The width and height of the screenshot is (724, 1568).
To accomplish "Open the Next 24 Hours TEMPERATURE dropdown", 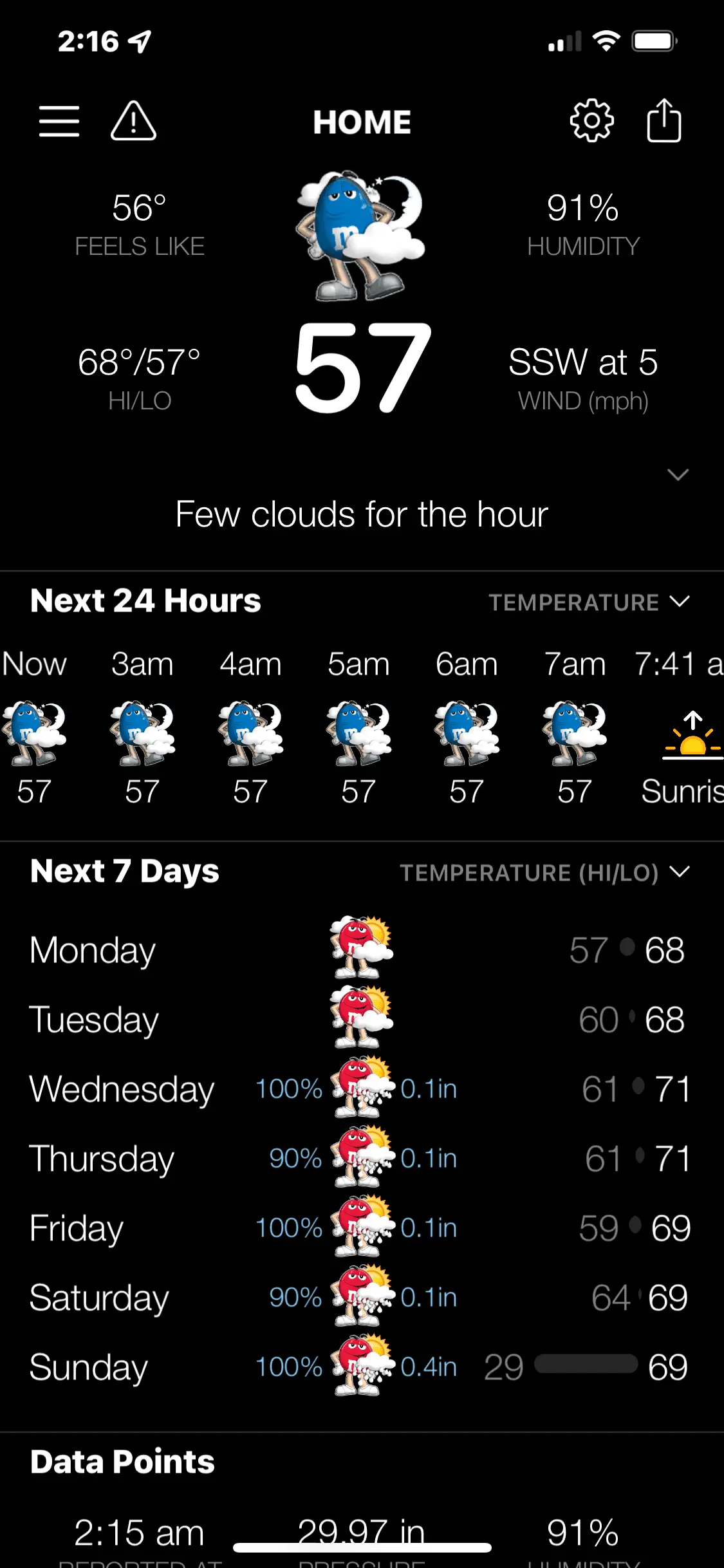I will point(589,602).
